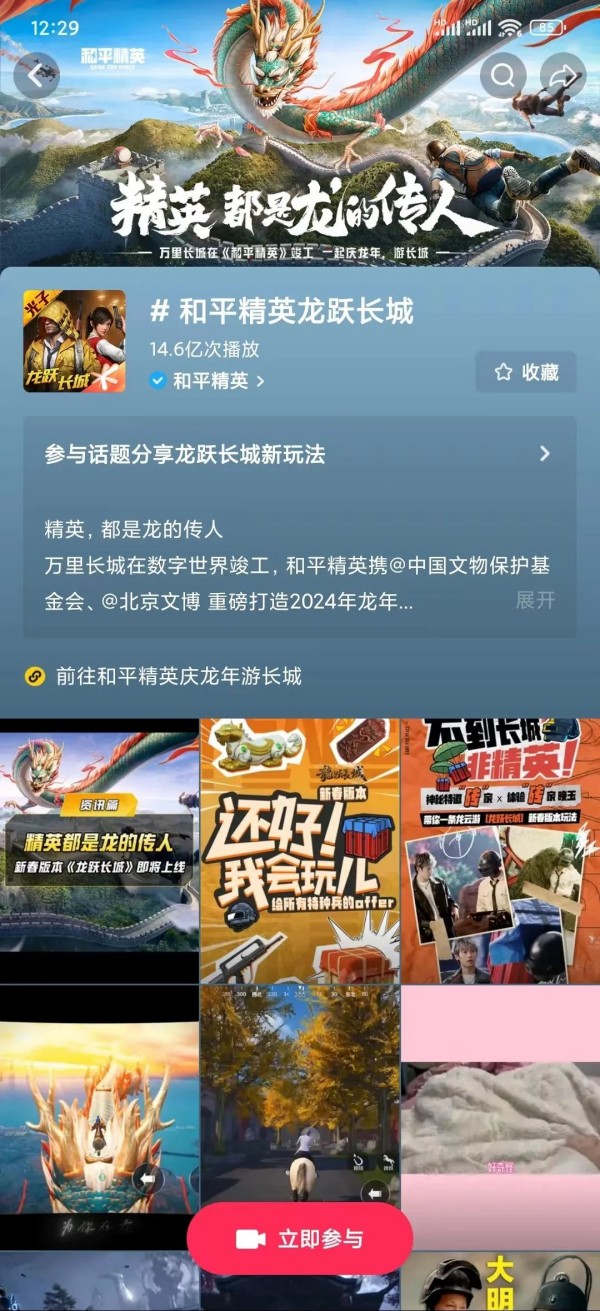Open the 不到长城非精英 video
Screen dimensions: 600x1311
click(501, 850)
